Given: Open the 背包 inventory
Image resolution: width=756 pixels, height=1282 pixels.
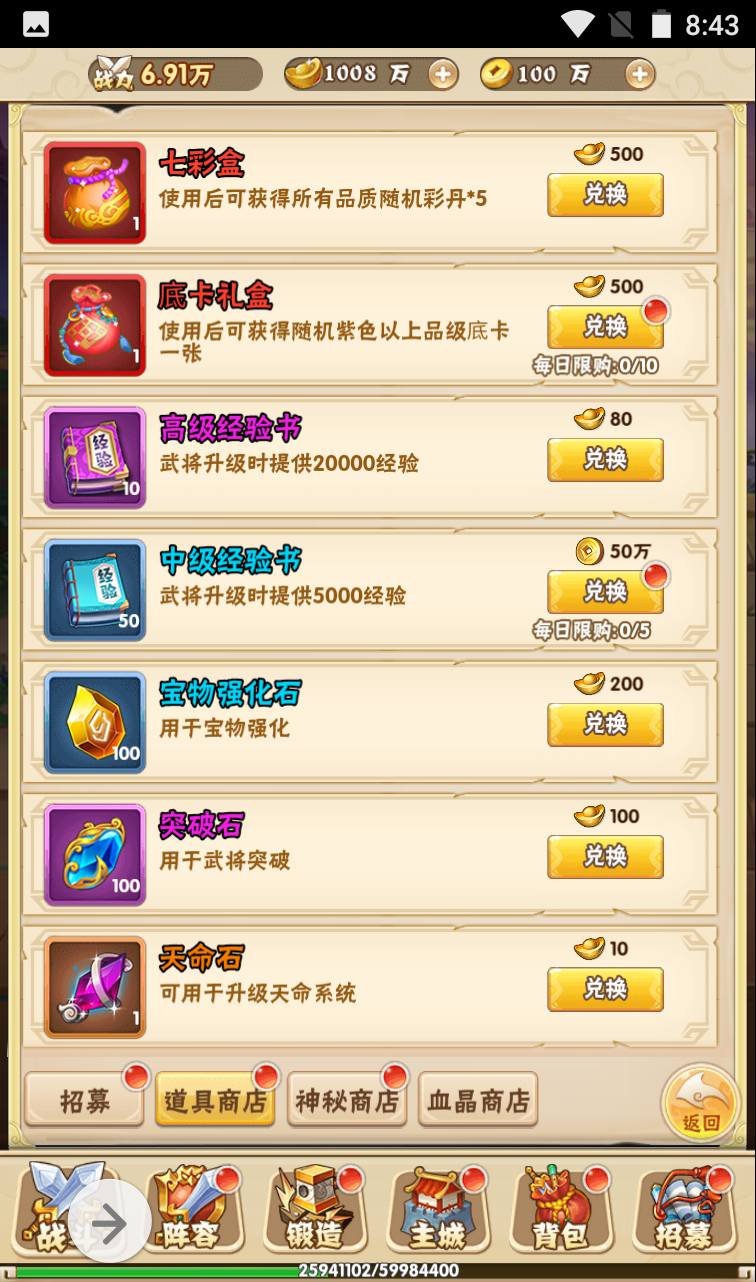Looking at the screenshot, I should click(x=560, y=1210).
